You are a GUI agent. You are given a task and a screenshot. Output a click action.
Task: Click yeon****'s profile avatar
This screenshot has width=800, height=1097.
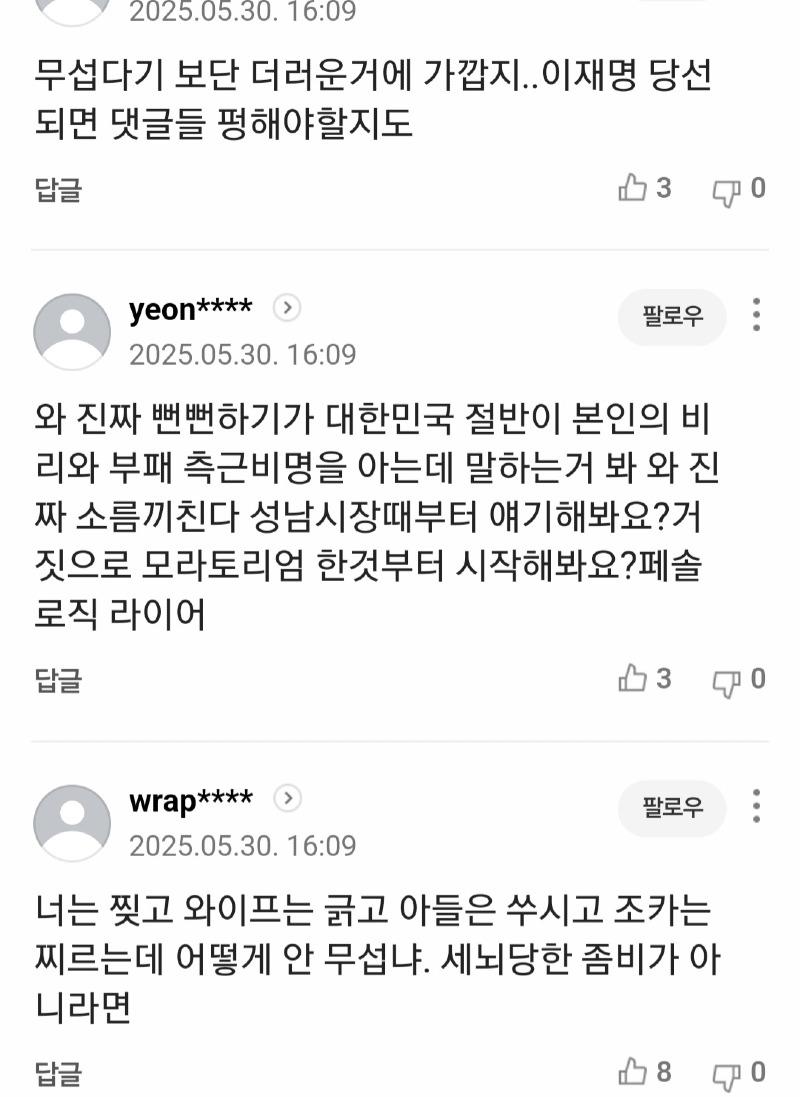point(71,331)
